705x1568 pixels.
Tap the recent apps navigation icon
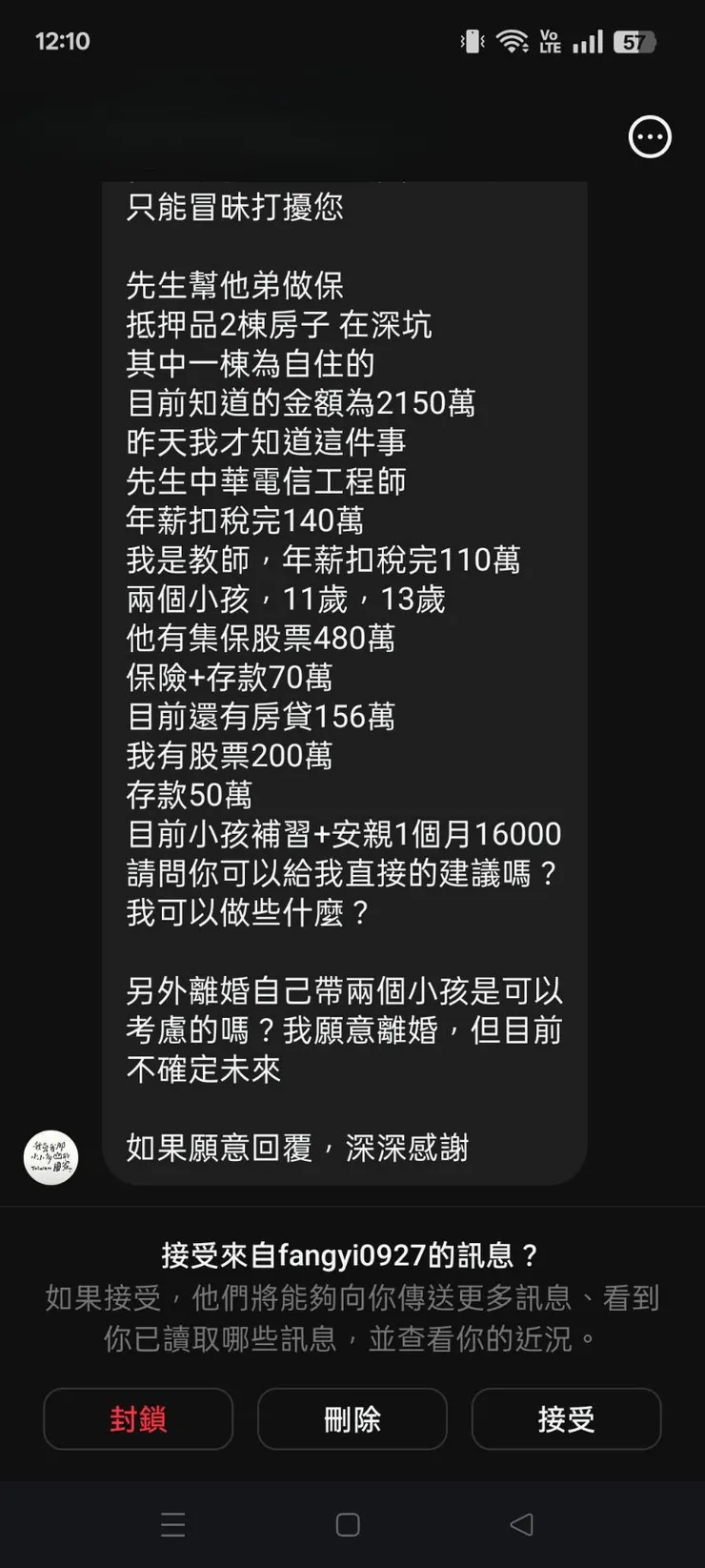pos(173,1526)
